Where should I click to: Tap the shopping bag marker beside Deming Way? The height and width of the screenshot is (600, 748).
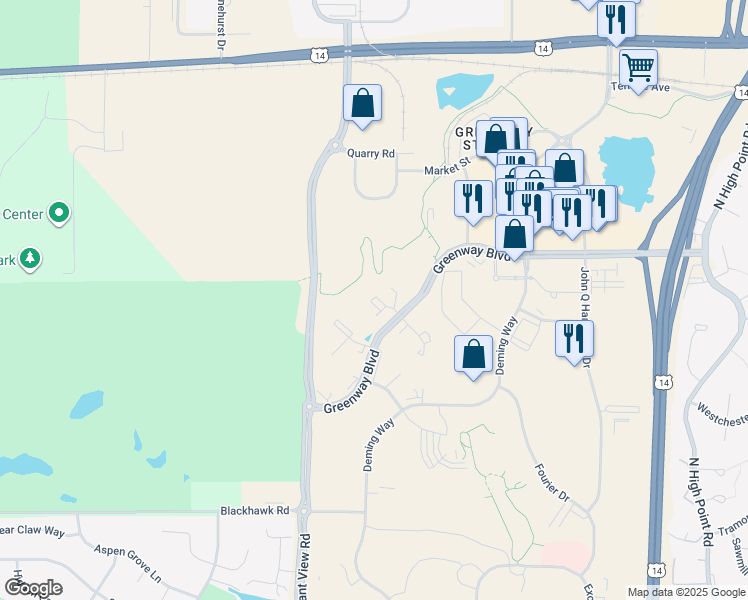pos(473,354)
